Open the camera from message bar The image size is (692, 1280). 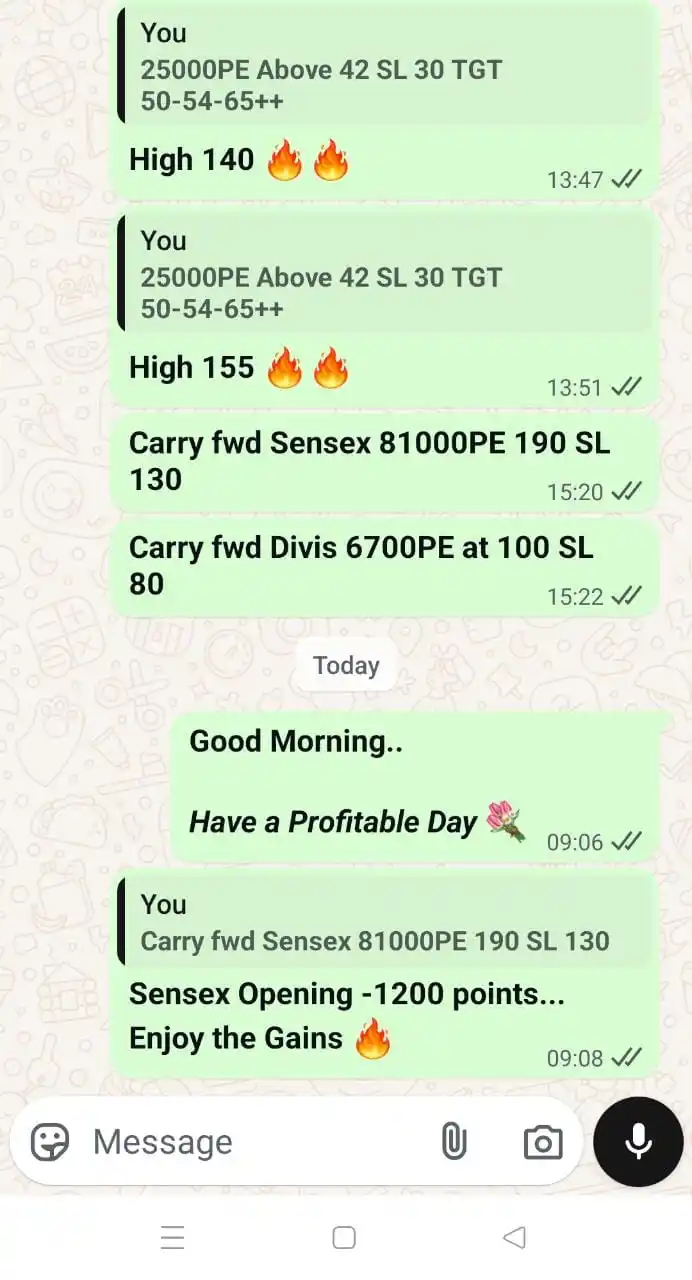[x=543, y=1142]
